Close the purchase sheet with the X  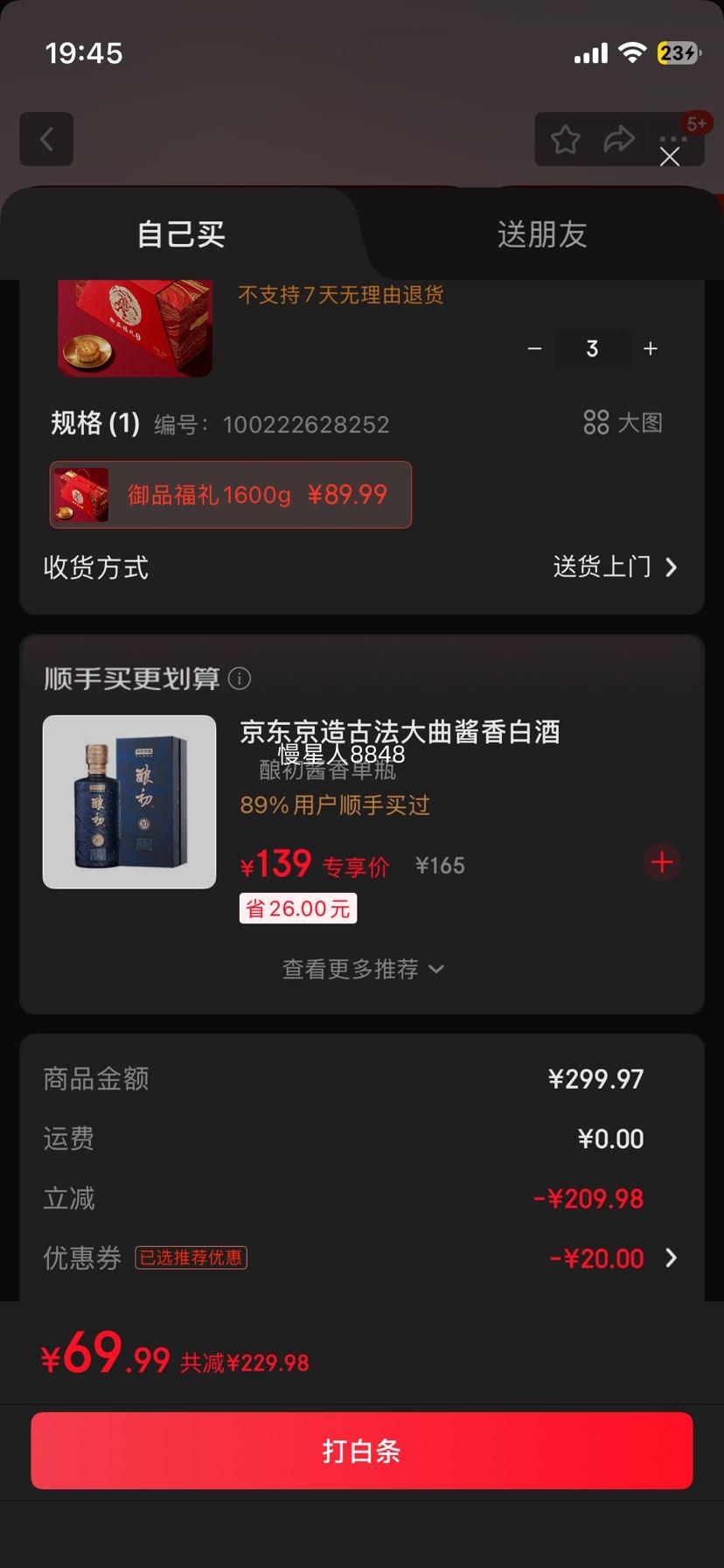[x=670, y=157]
